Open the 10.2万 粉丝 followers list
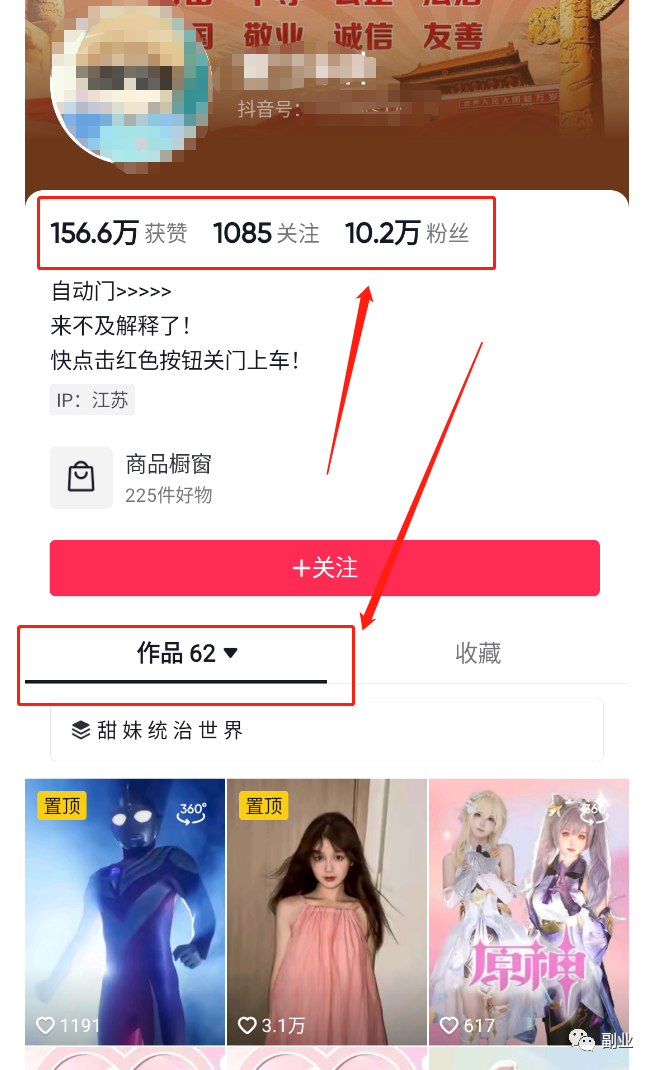This screenshot has width=654, height=1070. coord(406,234)
